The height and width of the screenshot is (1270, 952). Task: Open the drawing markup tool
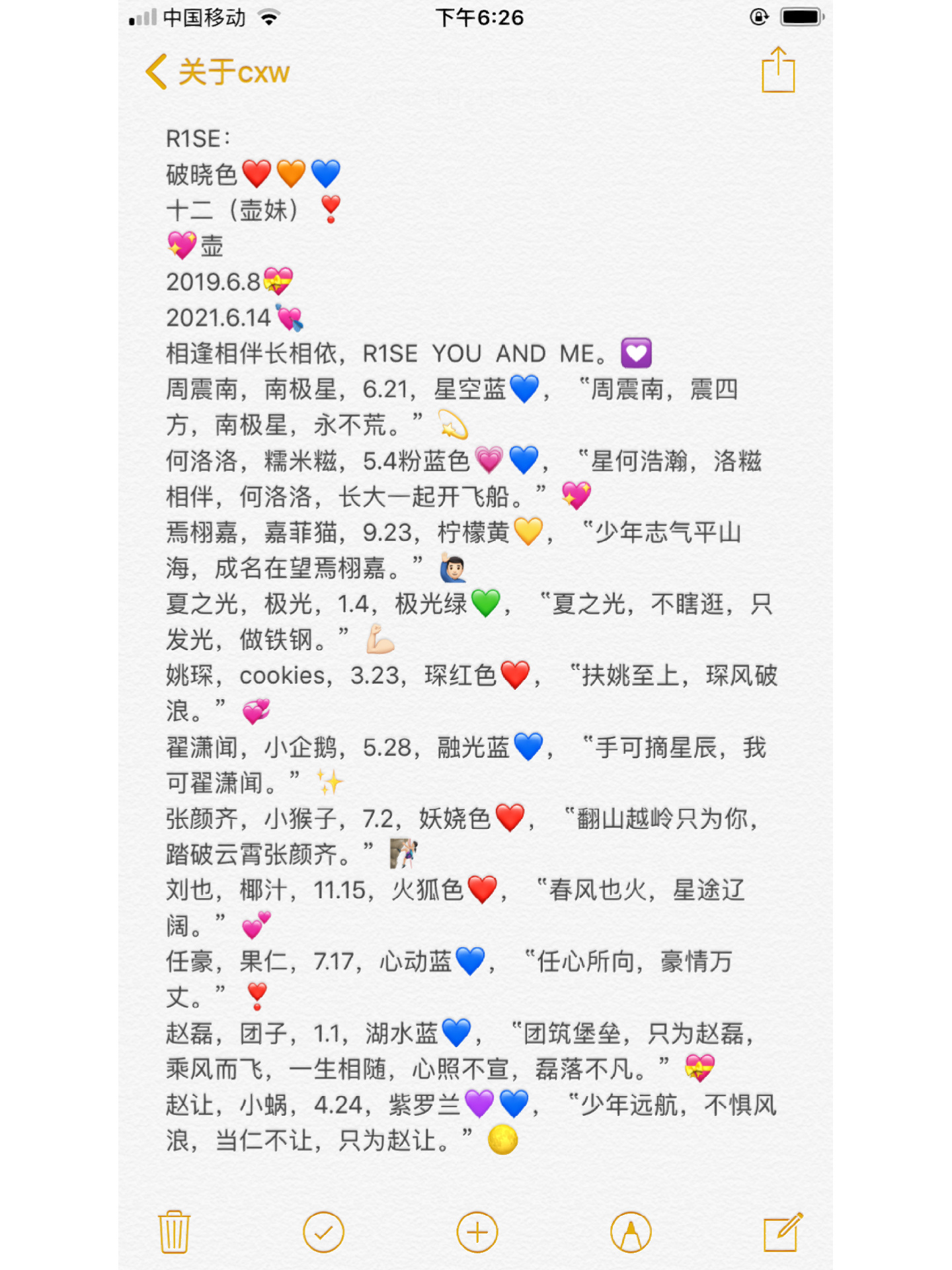631,1232
